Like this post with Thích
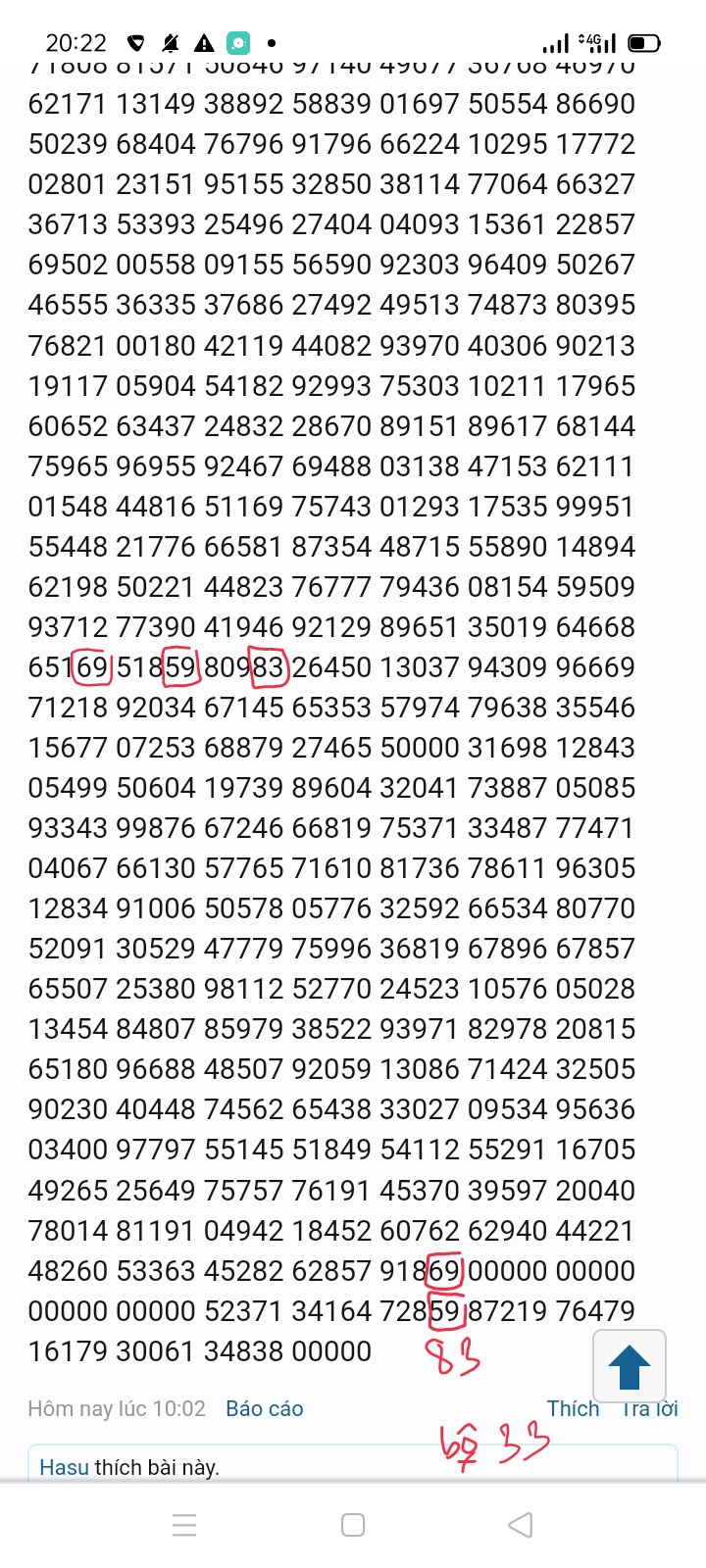The image size is (706, 1568). (573, 1408)
